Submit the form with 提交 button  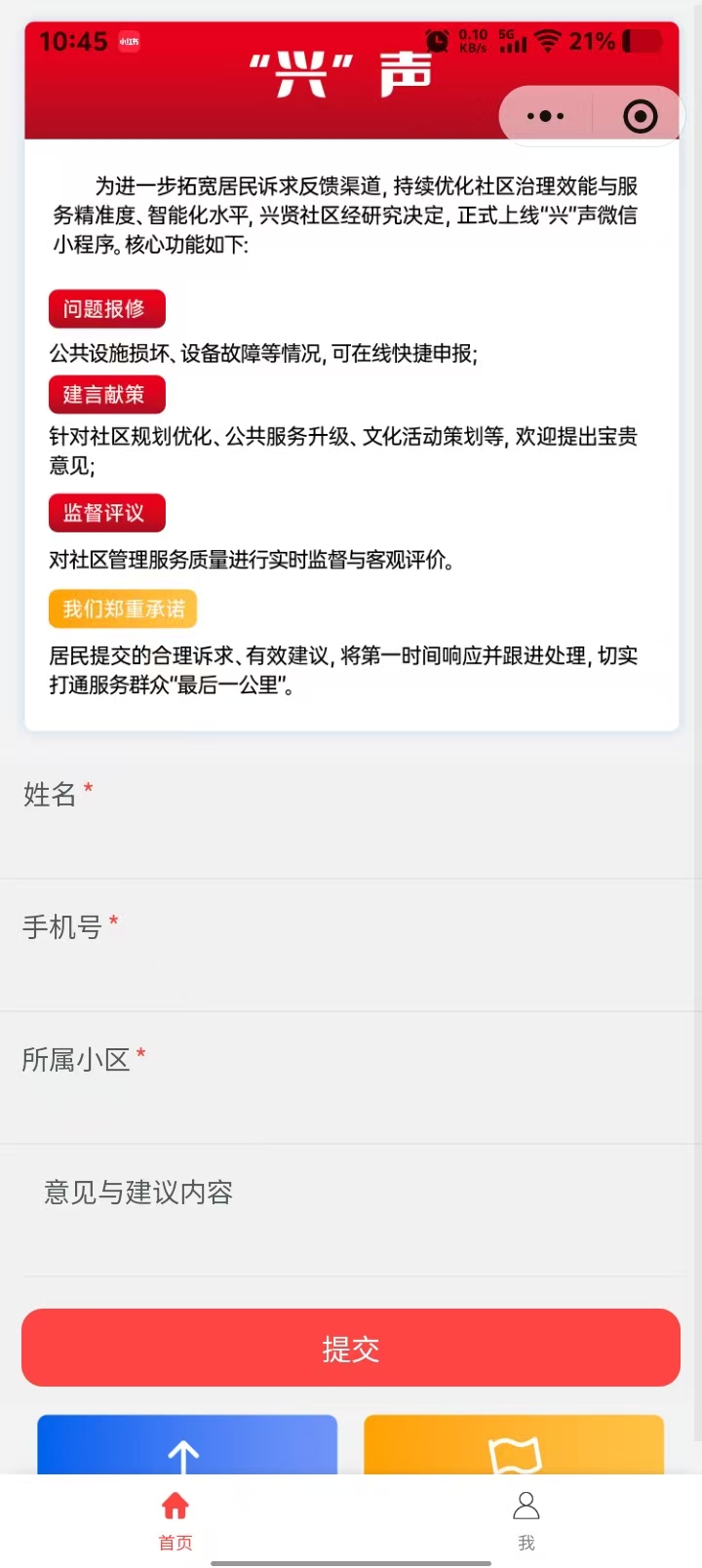pos(351,1348)
